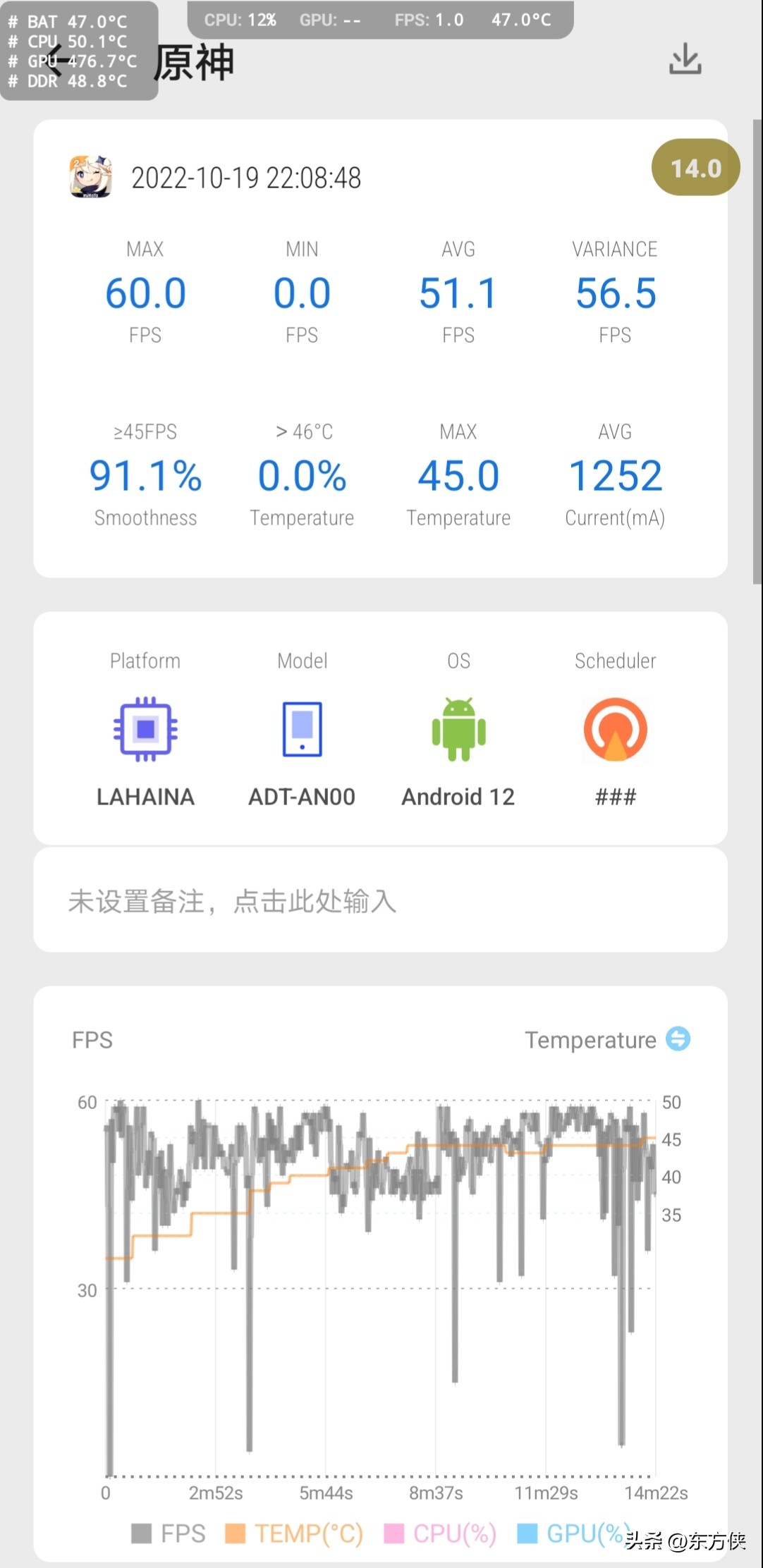
Task: Click the ADT-AN00 model phone icon
Action: pos(302,730)
